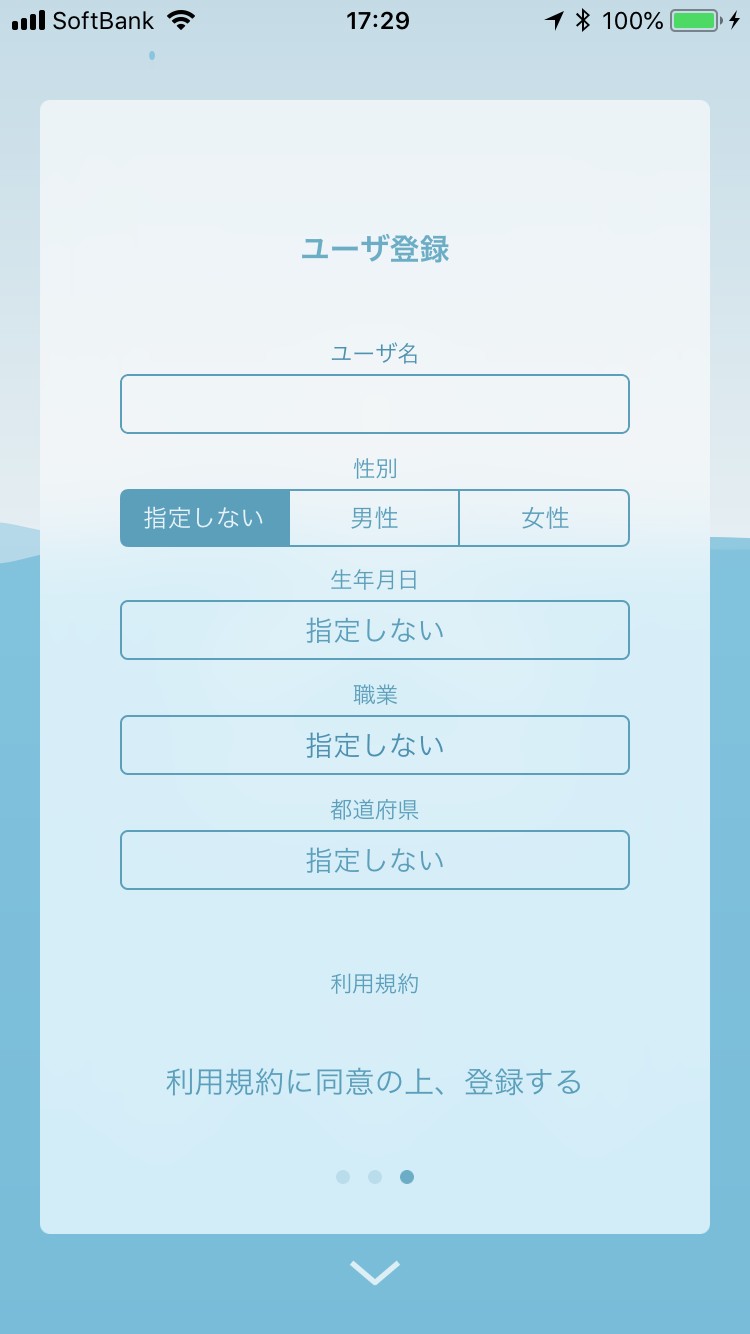Open the 生年月日 picker
The image size is (750, 1334).
375,630
